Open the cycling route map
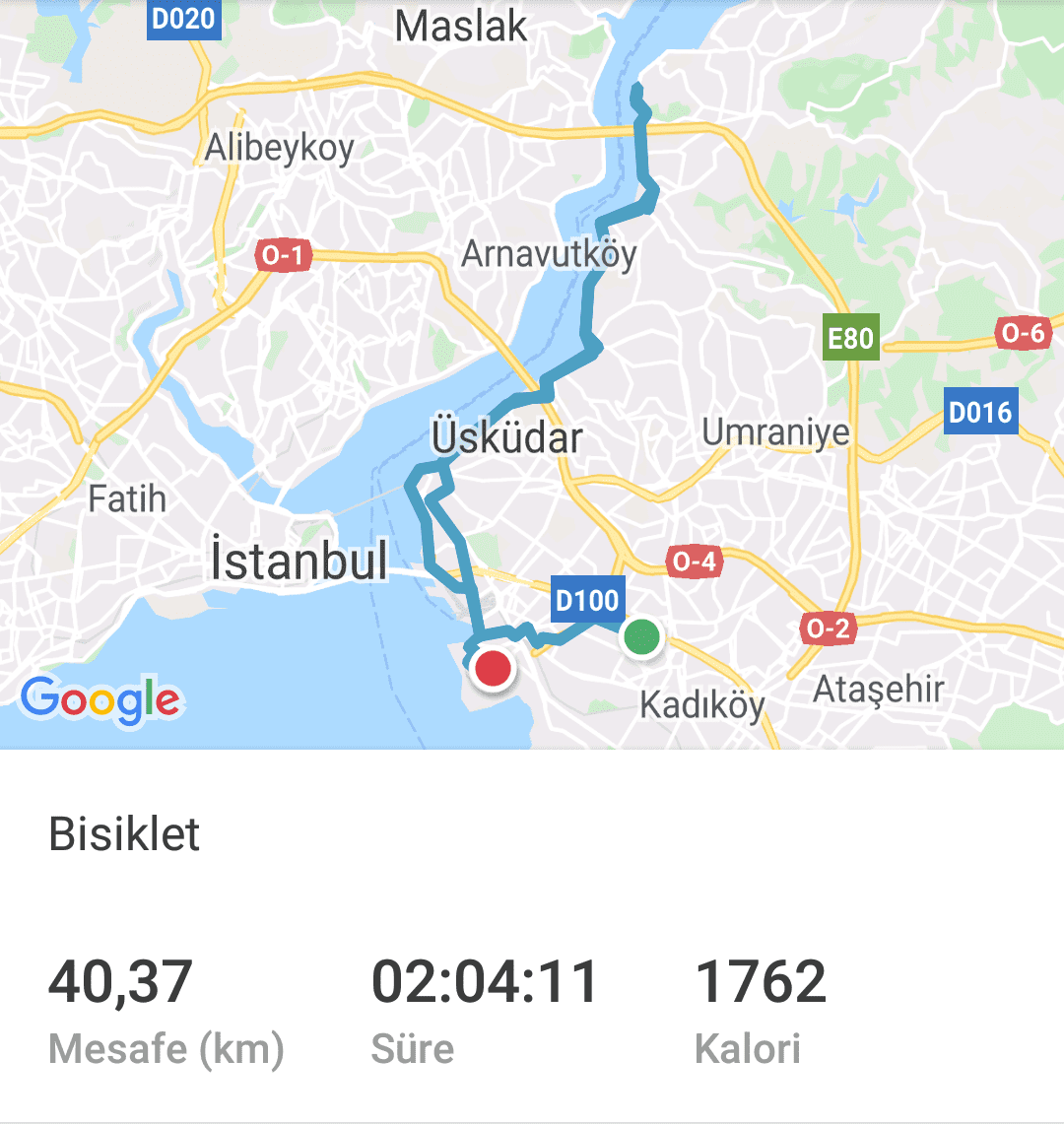Screen dimensions: 1064x1124 tap(532, 374)
